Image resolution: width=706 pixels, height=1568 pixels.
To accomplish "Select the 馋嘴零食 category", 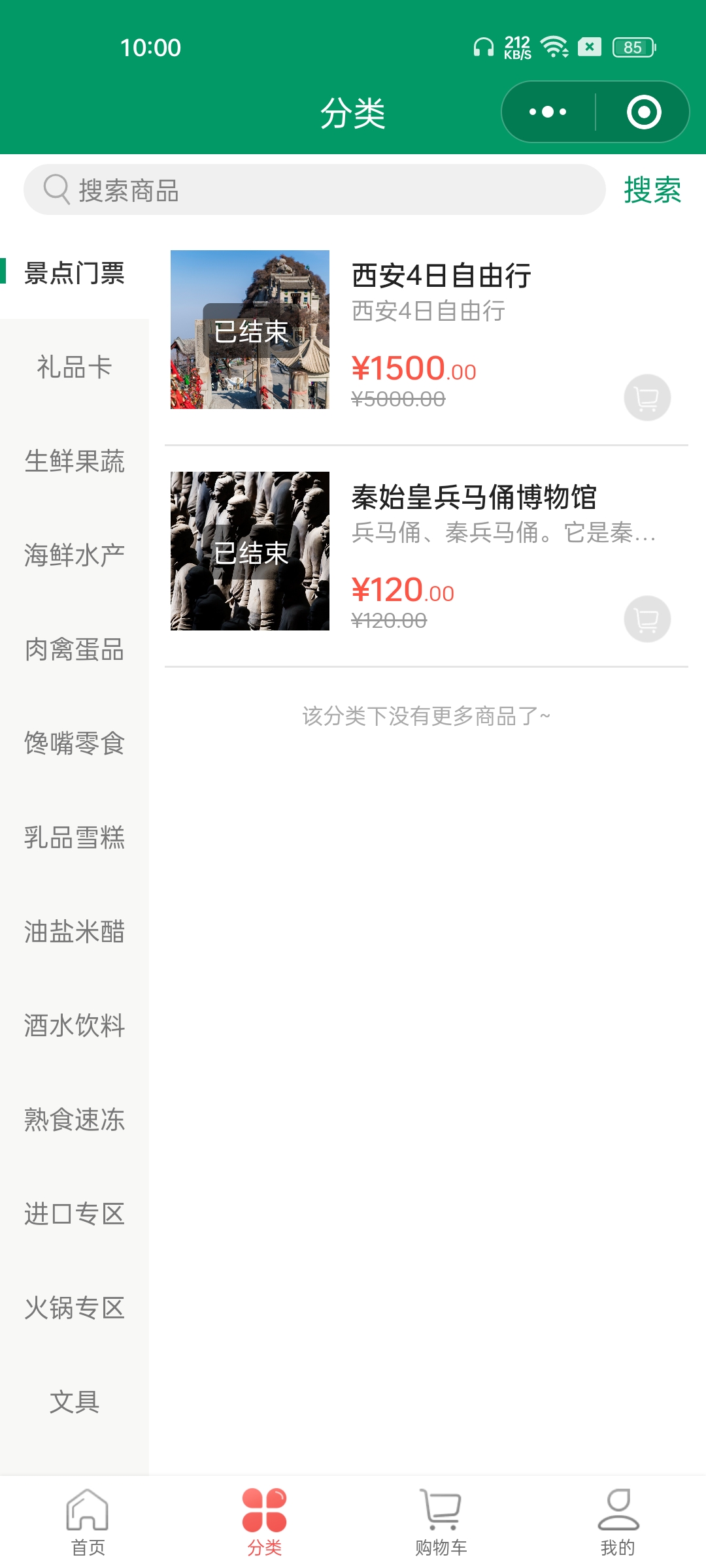I will click(75, 743).
